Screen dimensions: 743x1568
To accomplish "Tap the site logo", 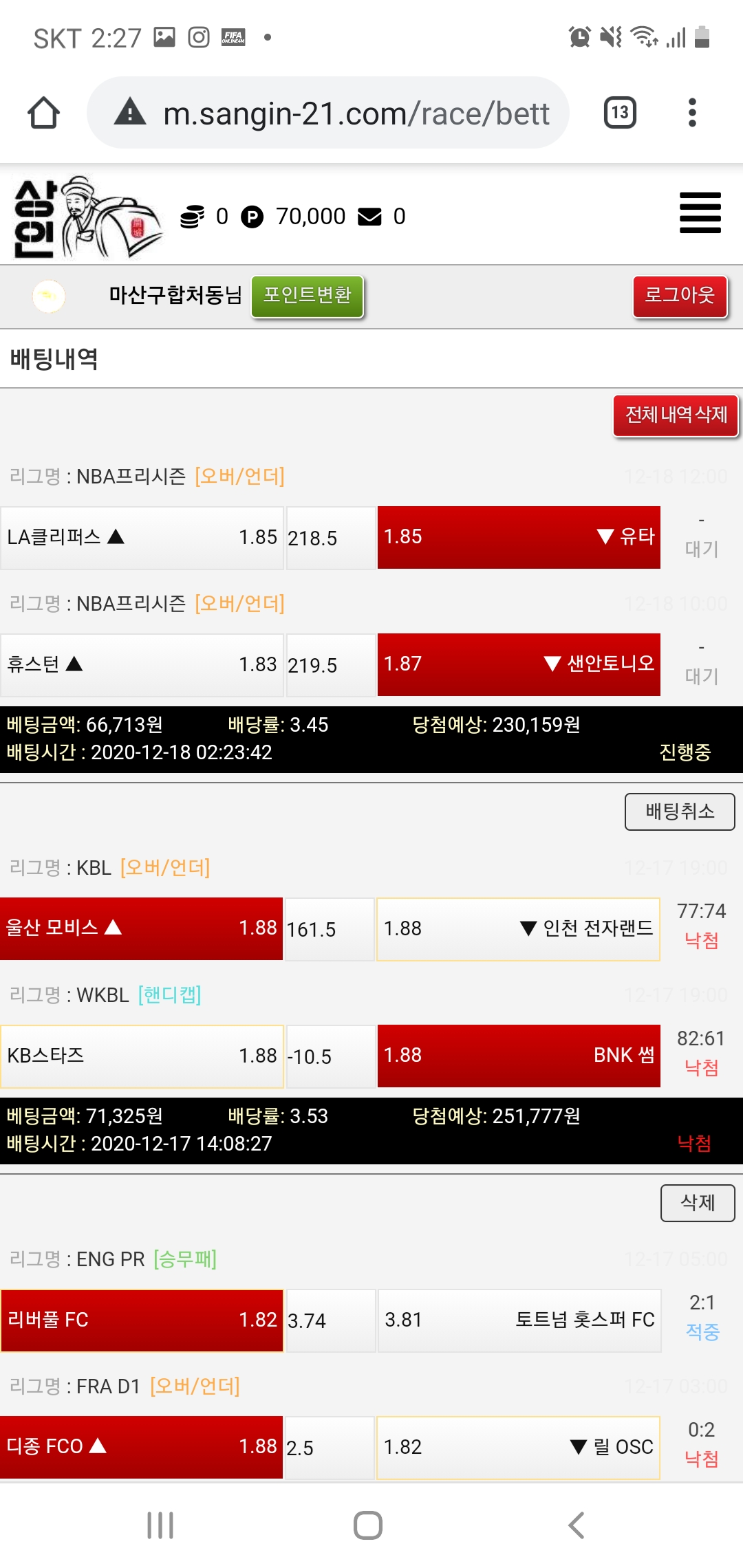I will pyautogui.click(x=86, y=217).
